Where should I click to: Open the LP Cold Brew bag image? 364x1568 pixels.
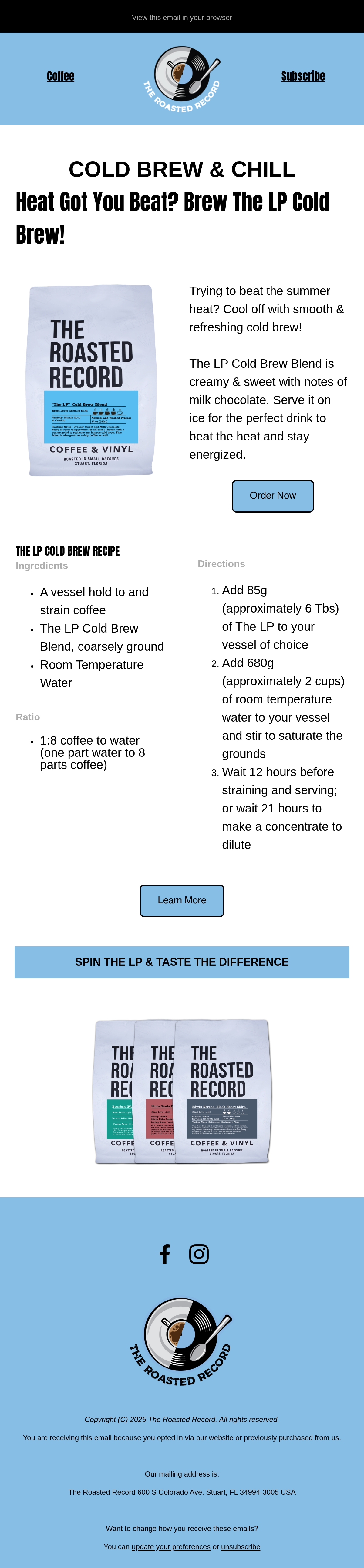tap(91, 380)
